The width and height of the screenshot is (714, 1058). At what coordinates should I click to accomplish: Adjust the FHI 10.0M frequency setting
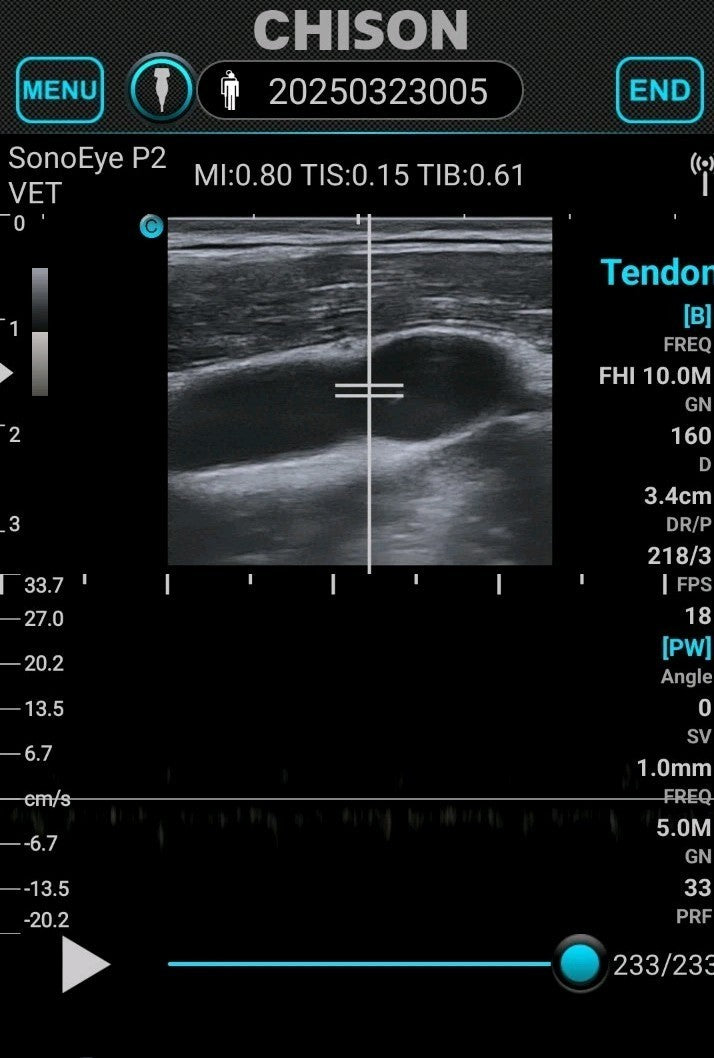[x=654, y=376]
